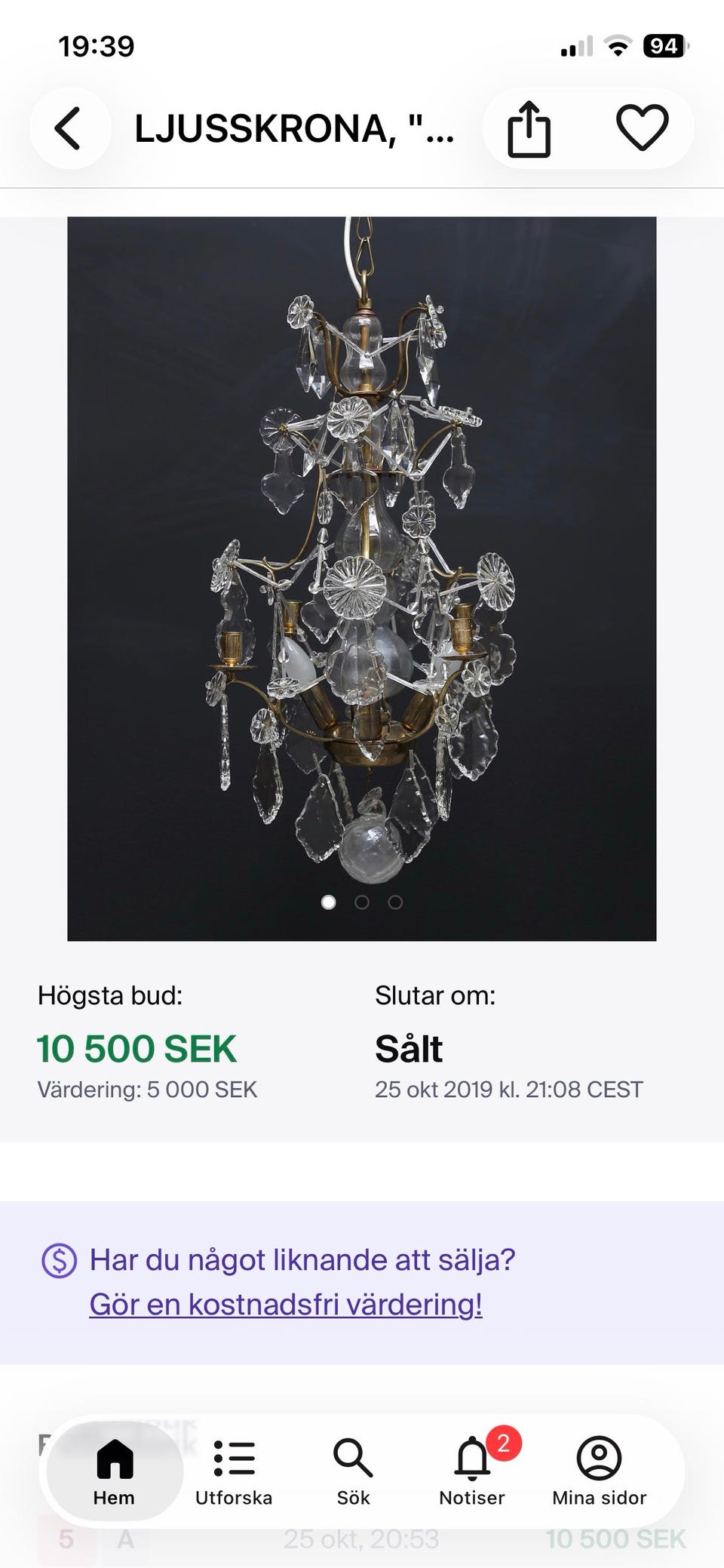Select the first carousel dot

tap(330, 902)
